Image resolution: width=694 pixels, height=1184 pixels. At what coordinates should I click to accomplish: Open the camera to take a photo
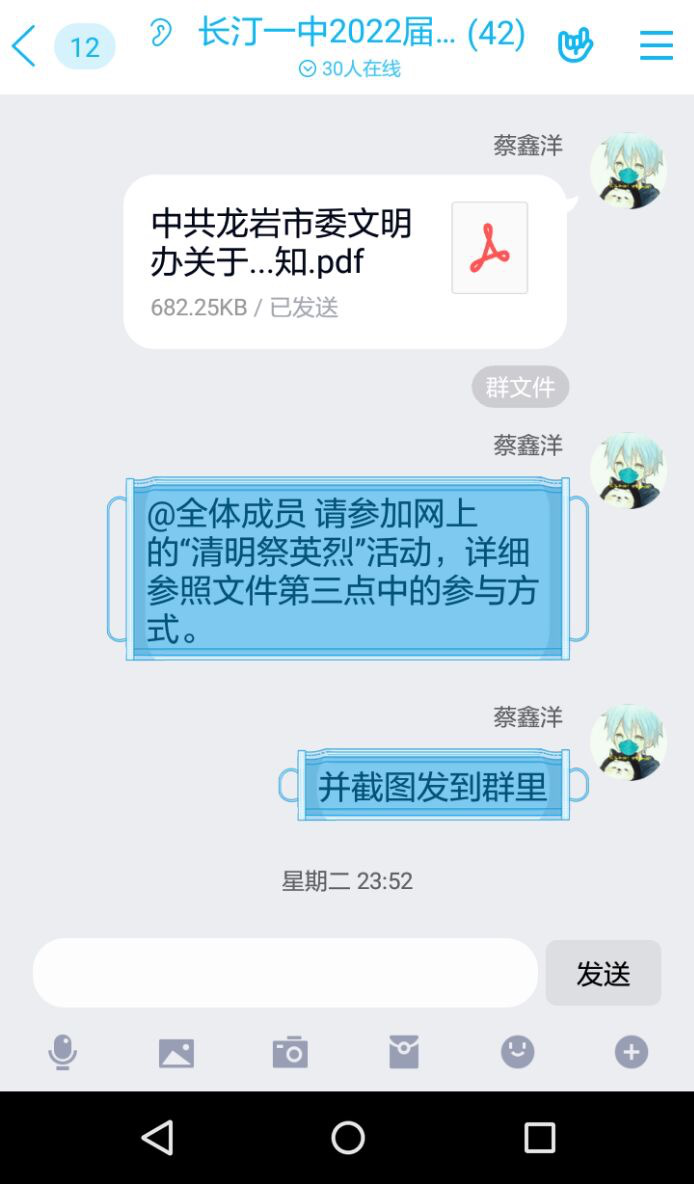[x=290, y=1052]
